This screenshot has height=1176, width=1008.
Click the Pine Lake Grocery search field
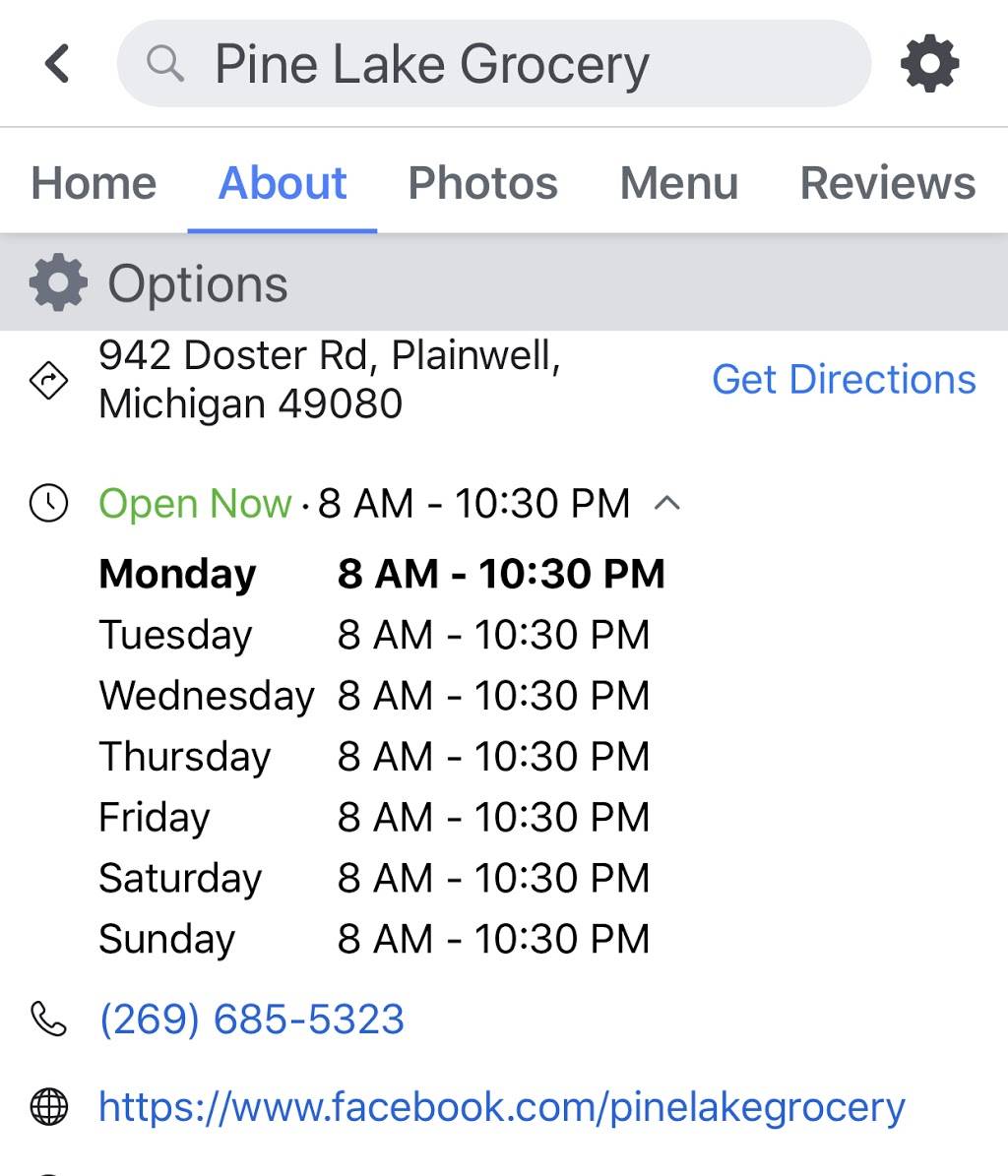point(432,64)
